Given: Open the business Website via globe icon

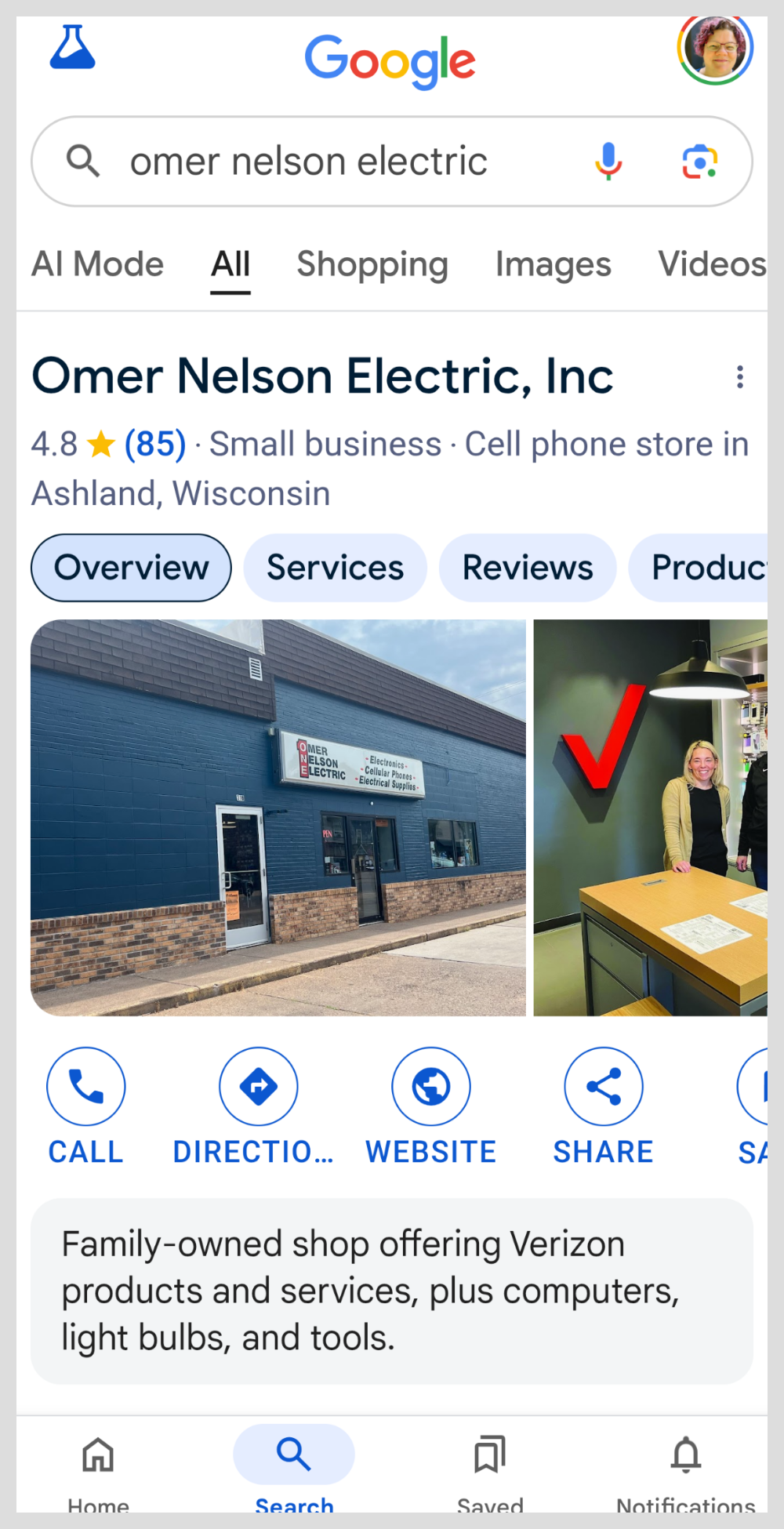Looking at the screenshot, I should coord(430,1086).
